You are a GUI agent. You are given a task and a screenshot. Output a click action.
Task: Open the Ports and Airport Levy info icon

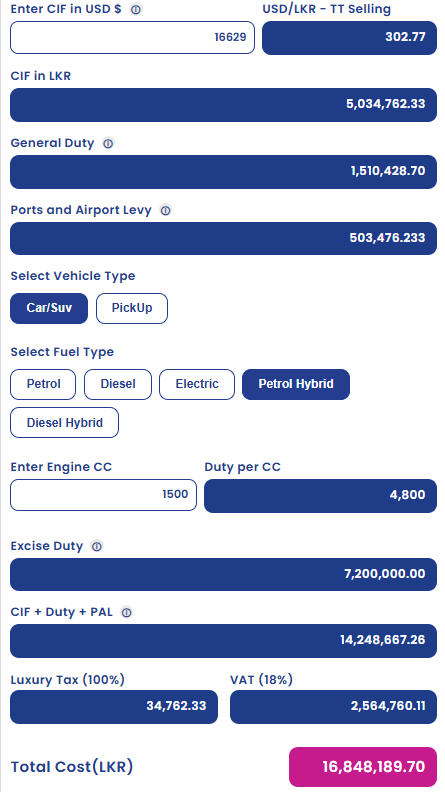[165, 211]
